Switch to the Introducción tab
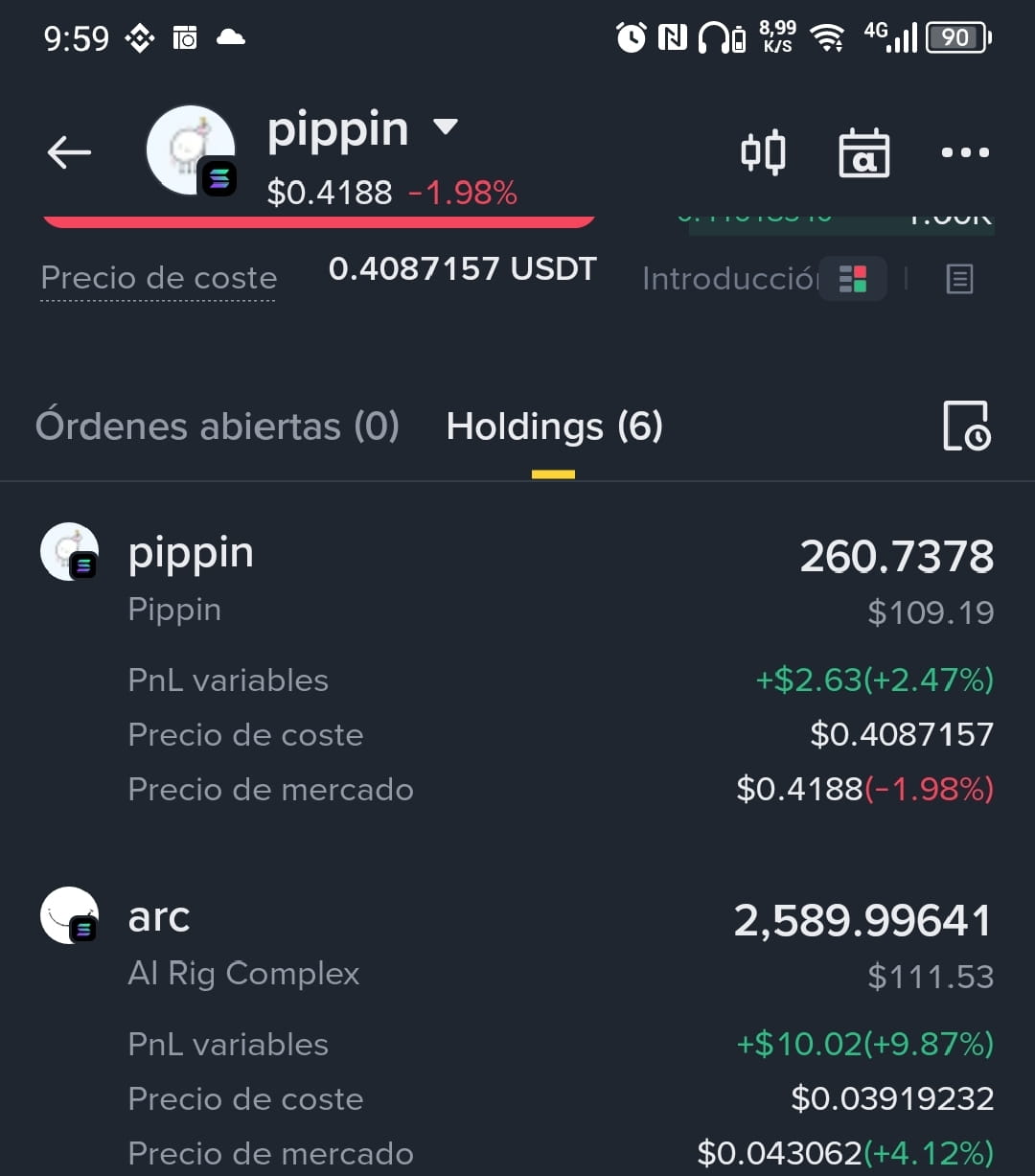 coord(726,279)
